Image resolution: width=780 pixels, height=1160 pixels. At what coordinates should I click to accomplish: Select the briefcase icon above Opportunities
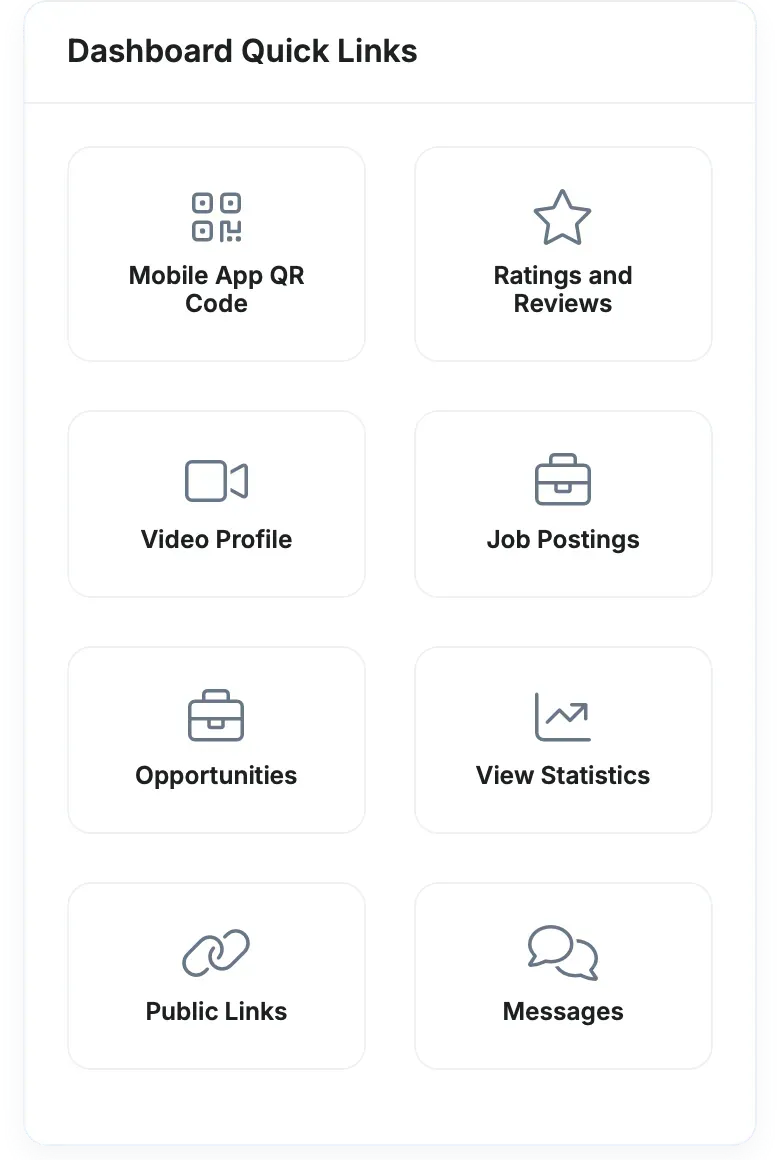pos(216,716)
